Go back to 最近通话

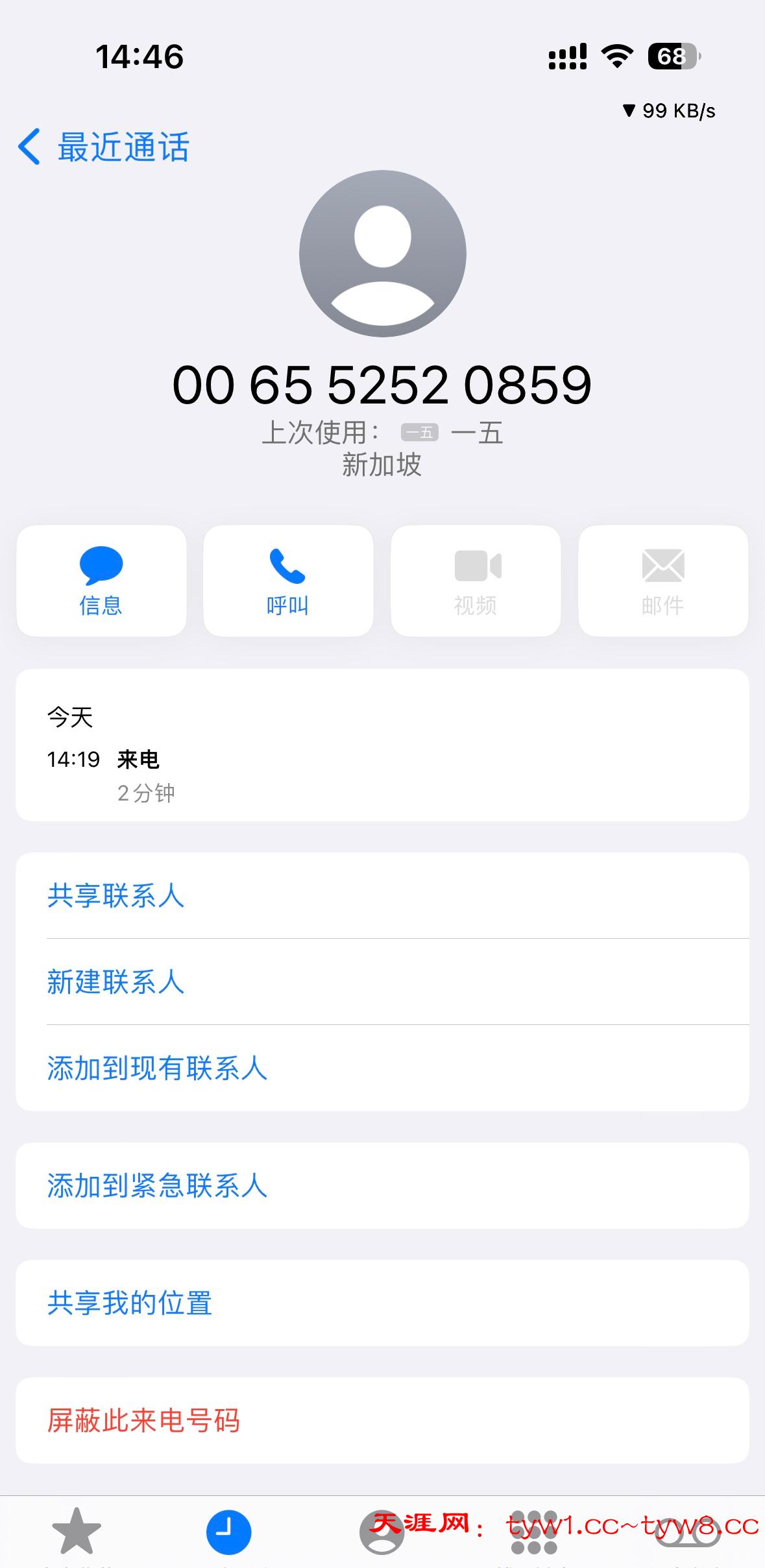coord(104,147)
